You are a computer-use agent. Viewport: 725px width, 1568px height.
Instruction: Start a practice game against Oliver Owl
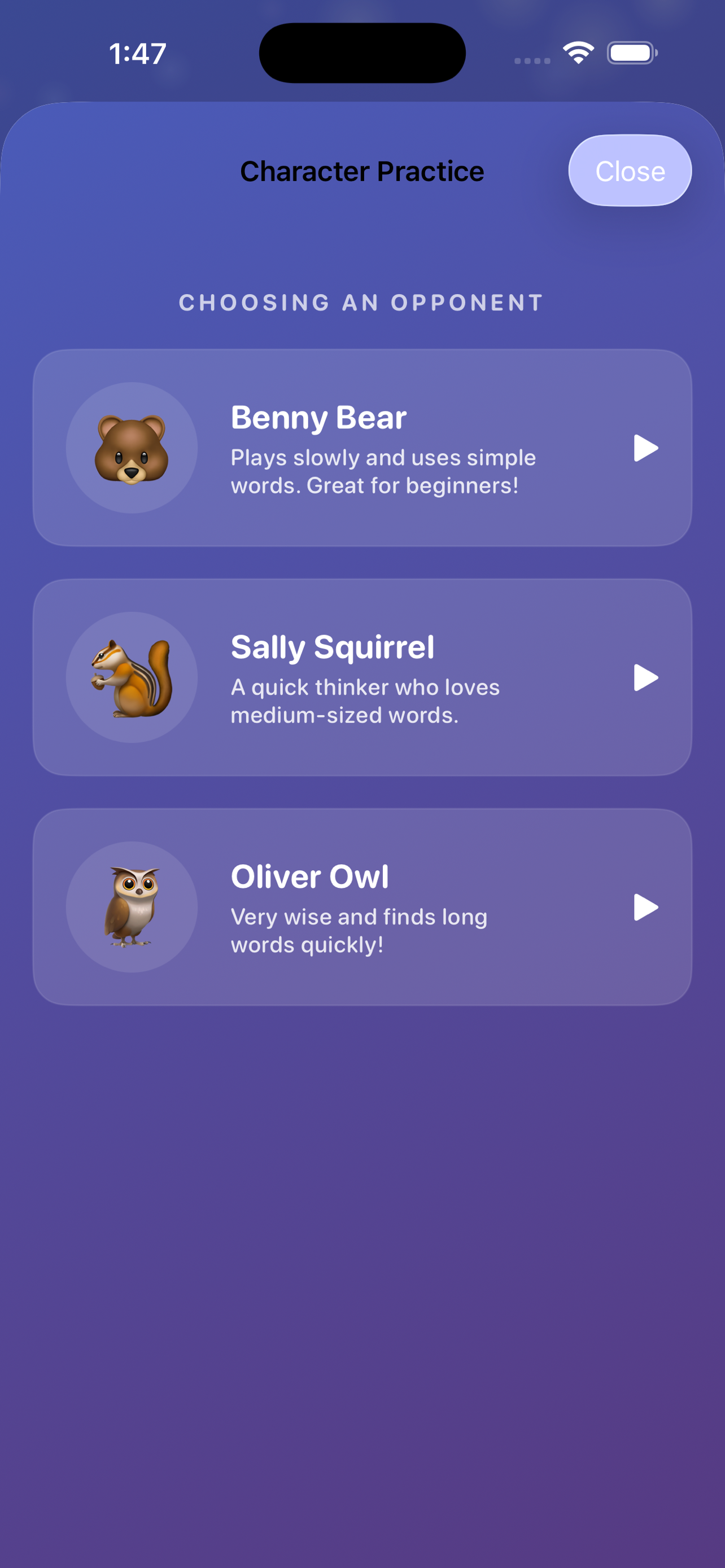tap(362, 907)
